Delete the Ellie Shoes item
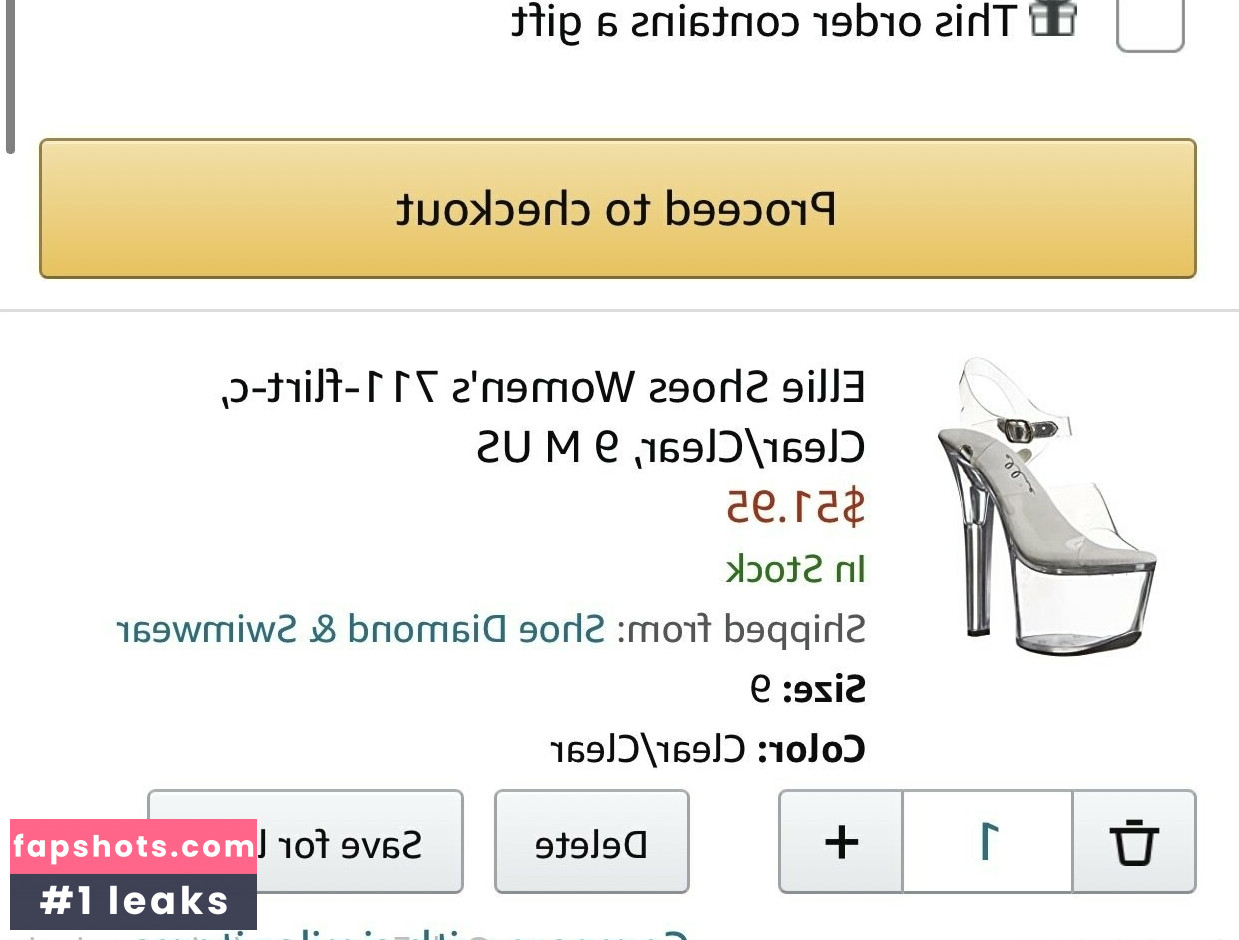The height and width of the screenshot is (940, 1239). [x=591, y=842]
